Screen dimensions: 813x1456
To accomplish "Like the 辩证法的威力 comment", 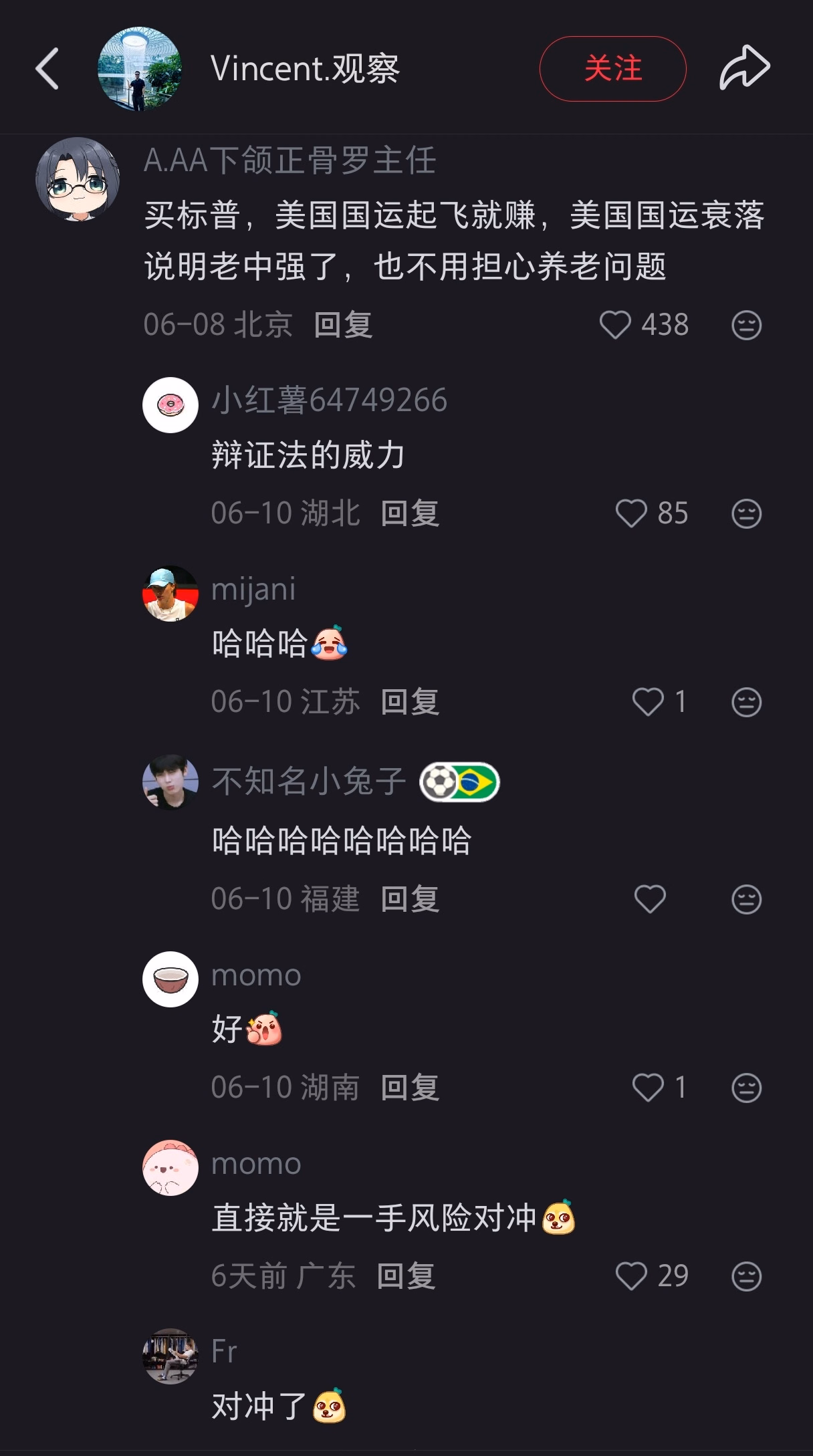I will tap(631, 514).
